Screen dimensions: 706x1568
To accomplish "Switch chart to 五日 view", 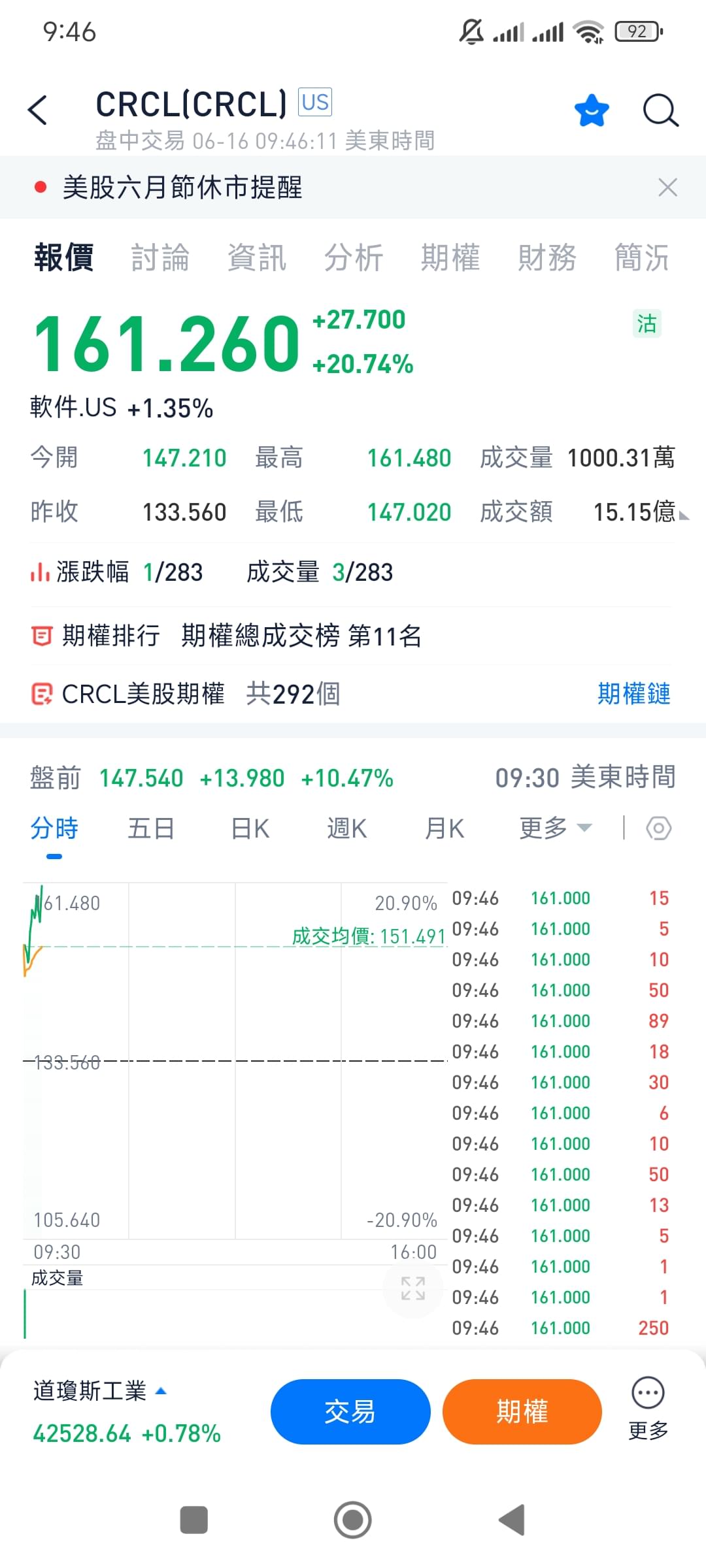I will pyautogui.click(x=151, y=828).
